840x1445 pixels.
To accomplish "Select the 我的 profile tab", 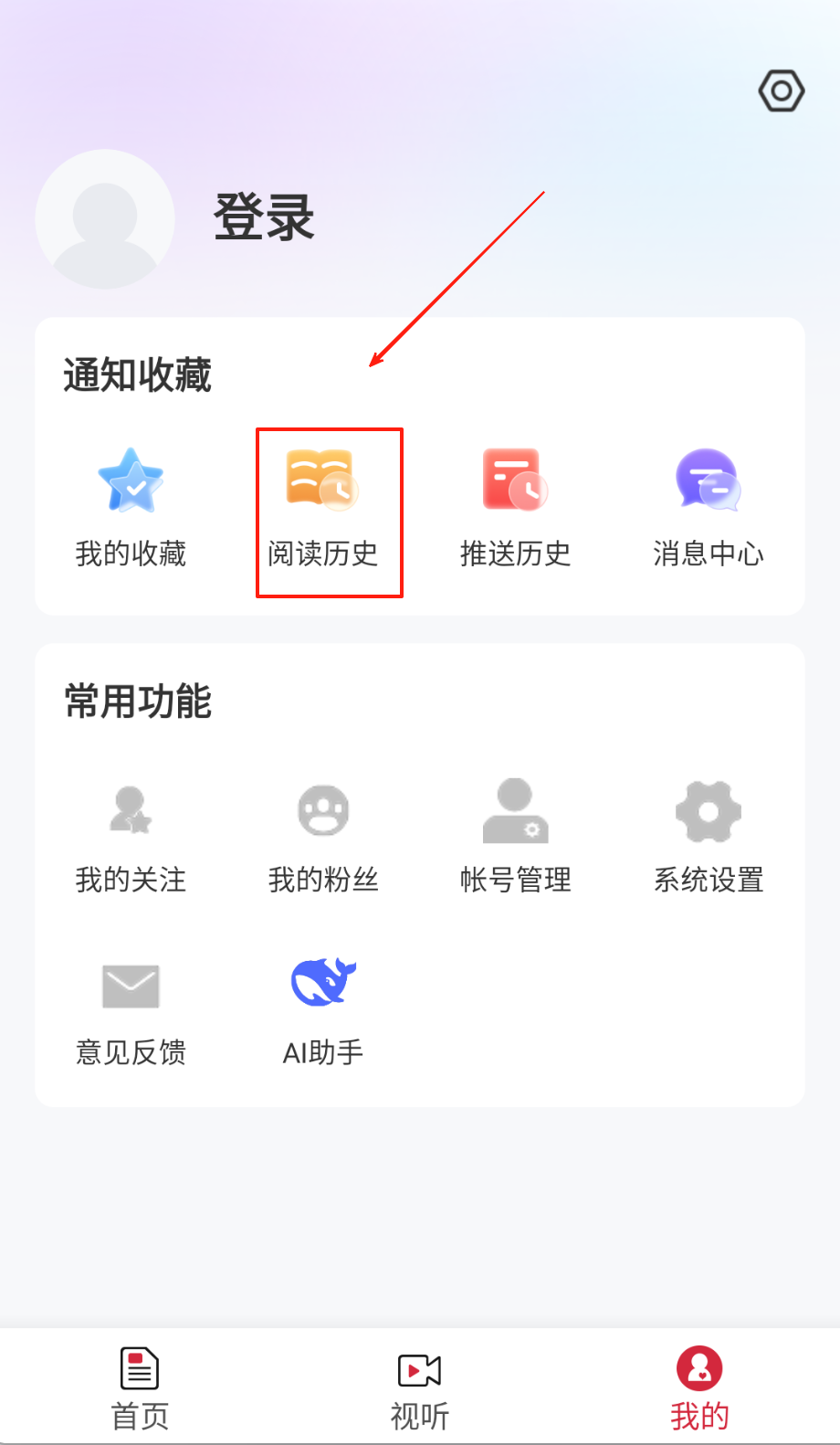I will (x=699, y=1388).
